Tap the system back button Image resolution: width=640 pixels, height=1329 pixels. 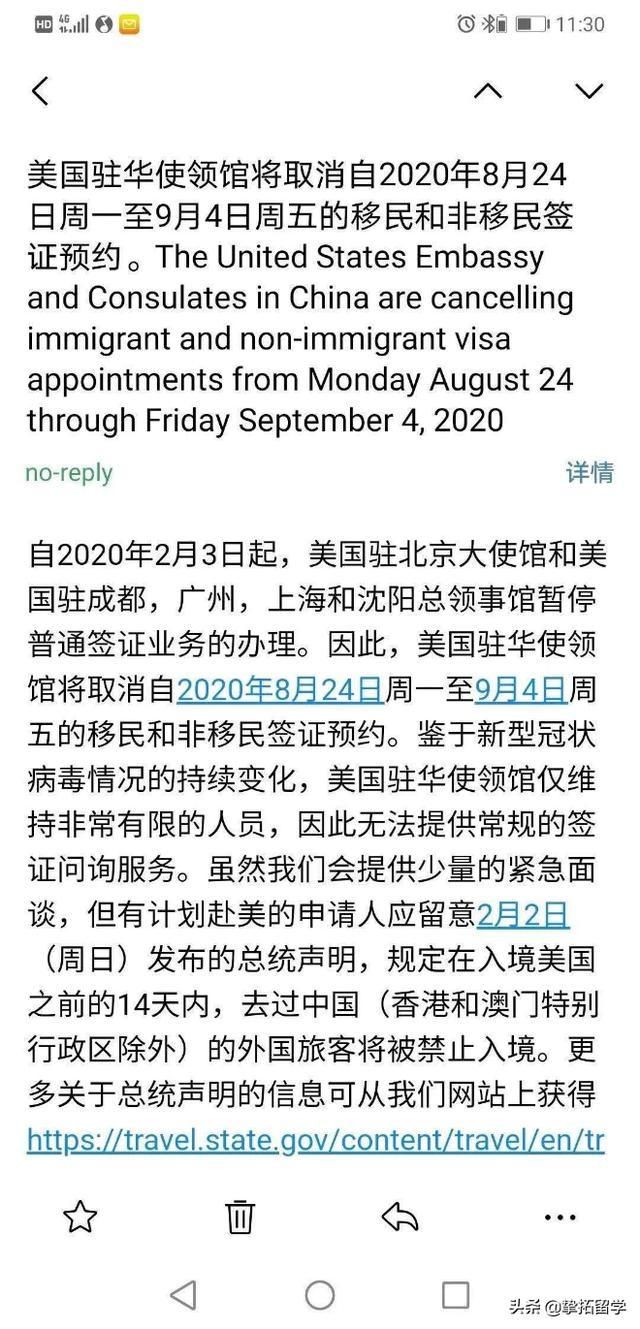point(183,1296)
